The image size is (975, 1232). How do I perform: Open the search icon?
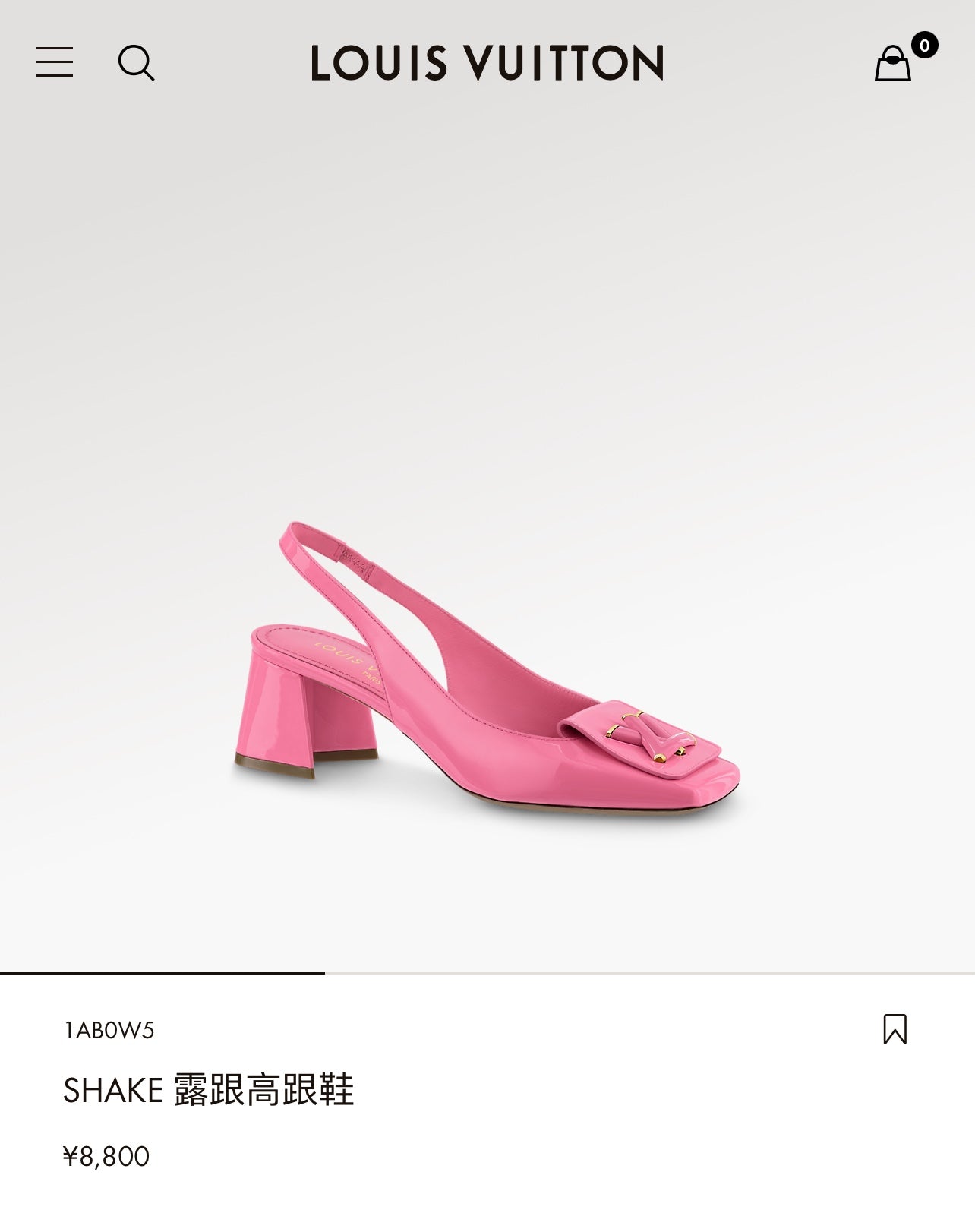136,62
